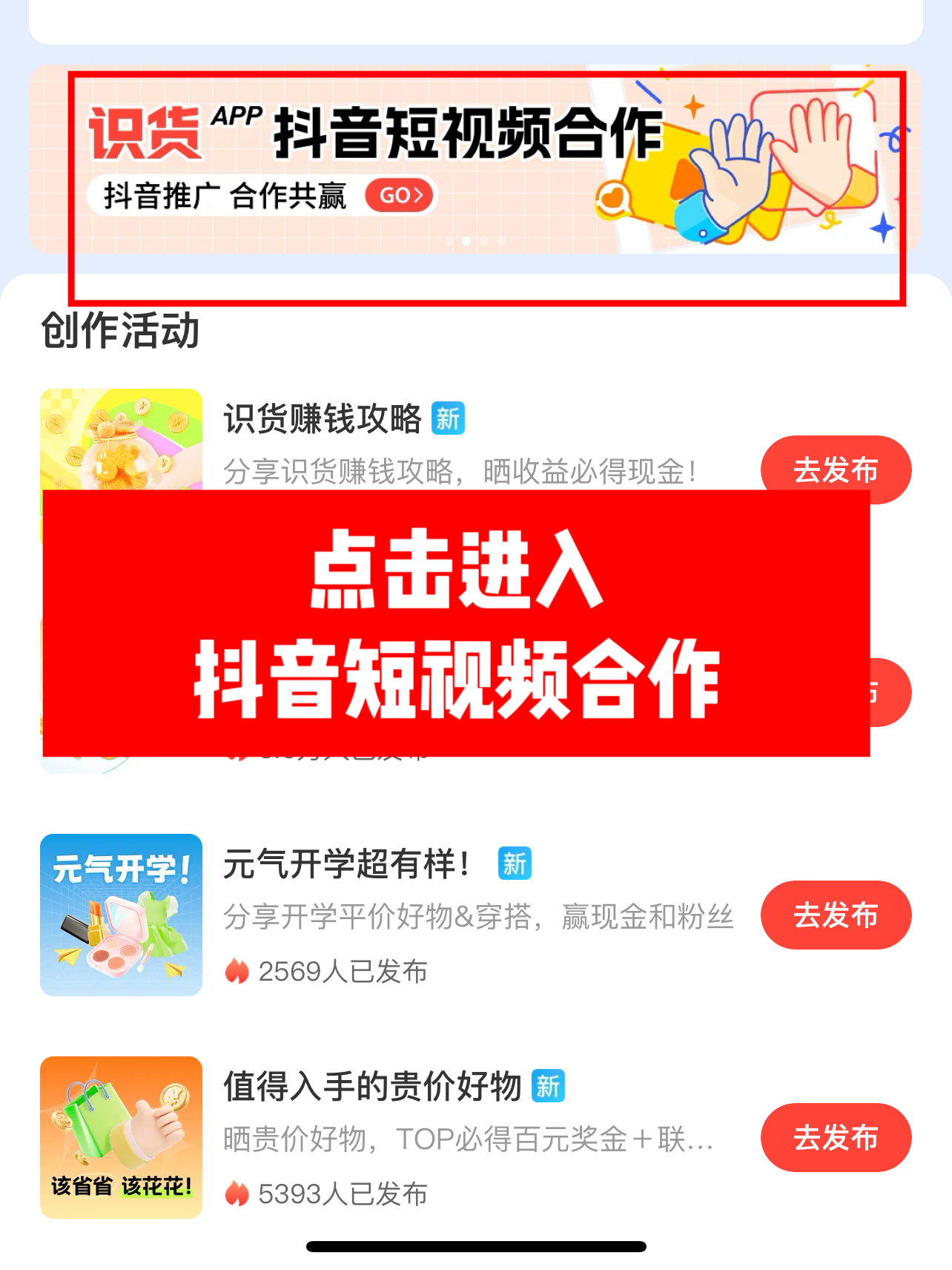Image resolution: width=952 pixels, height=1270 pixels.
Task: Open the 值得入手的贵价好物 activity
Action: [372, 1087]
